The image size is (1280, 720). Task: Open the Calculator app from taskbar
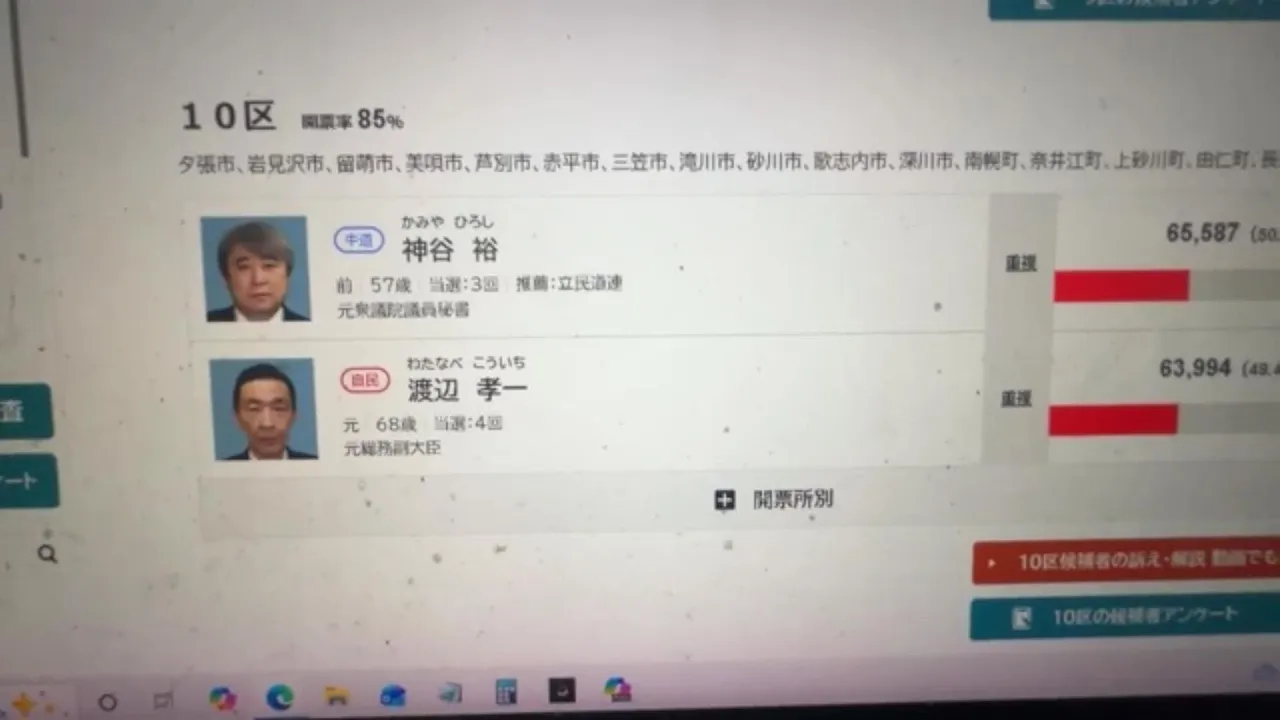coord(506,692)
